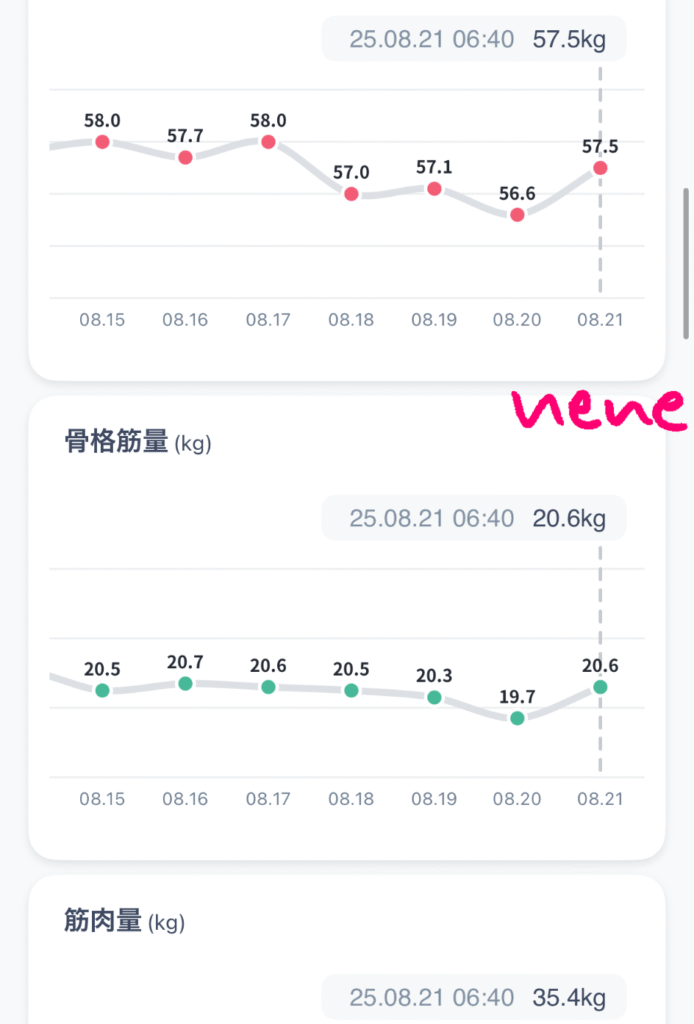The width and height of the screenshot is (694, 1024).
Task: Tap the 20.7 骨格筋量 point on 08.16
Action: coord(185,683)
